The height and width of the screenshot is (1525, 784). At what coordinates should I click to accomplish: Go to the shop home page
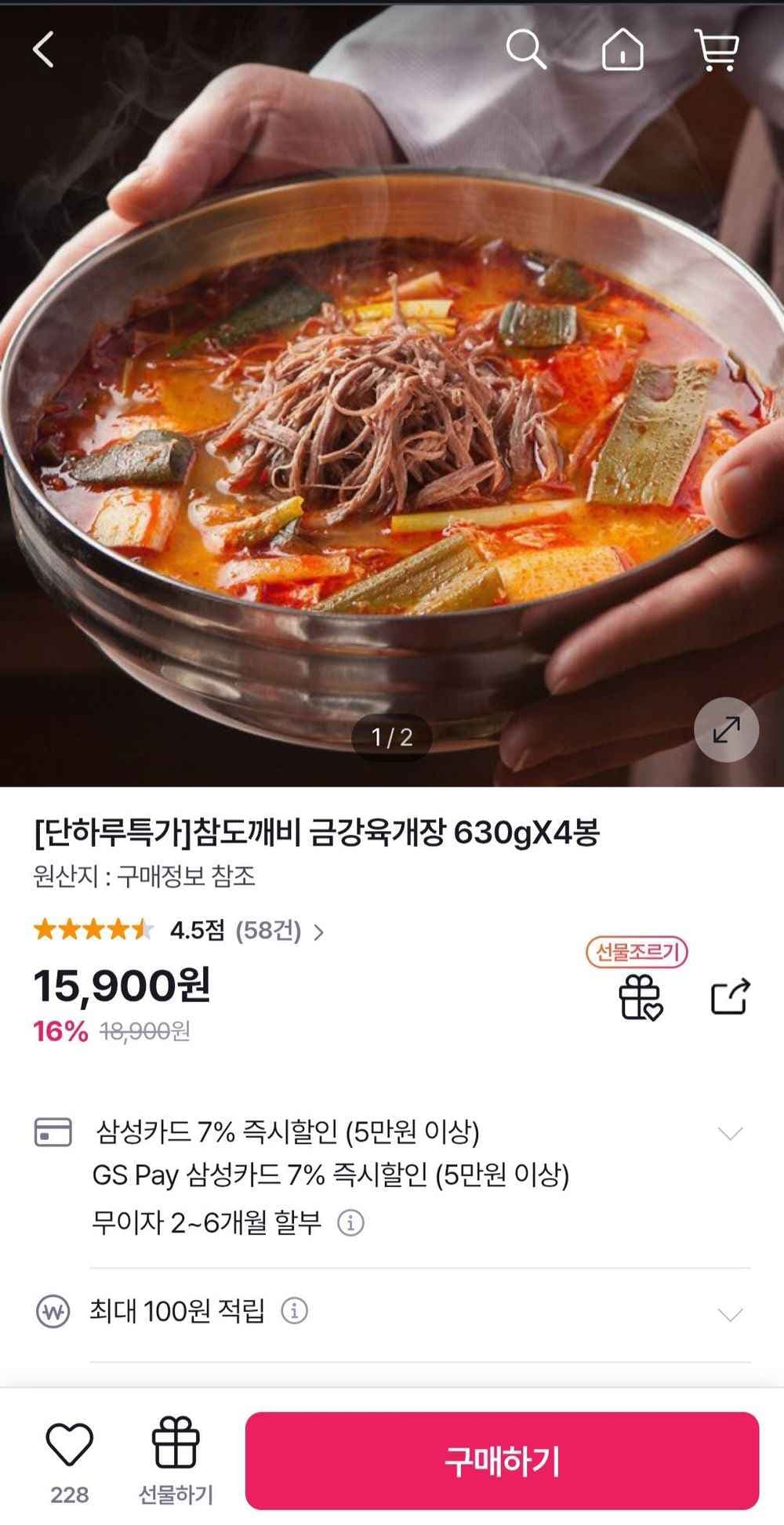(x=622, y=49)
